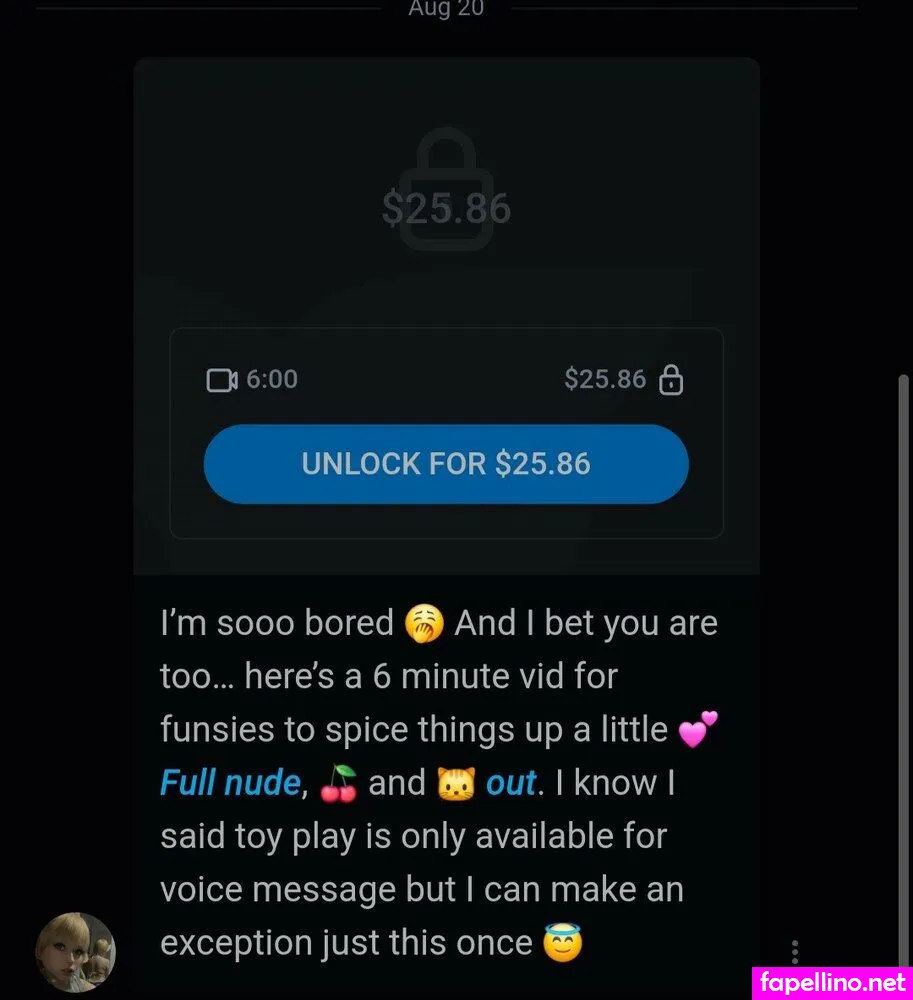
Task: Click the cat face emoji in the message
Action: click(x=457, y=782)
